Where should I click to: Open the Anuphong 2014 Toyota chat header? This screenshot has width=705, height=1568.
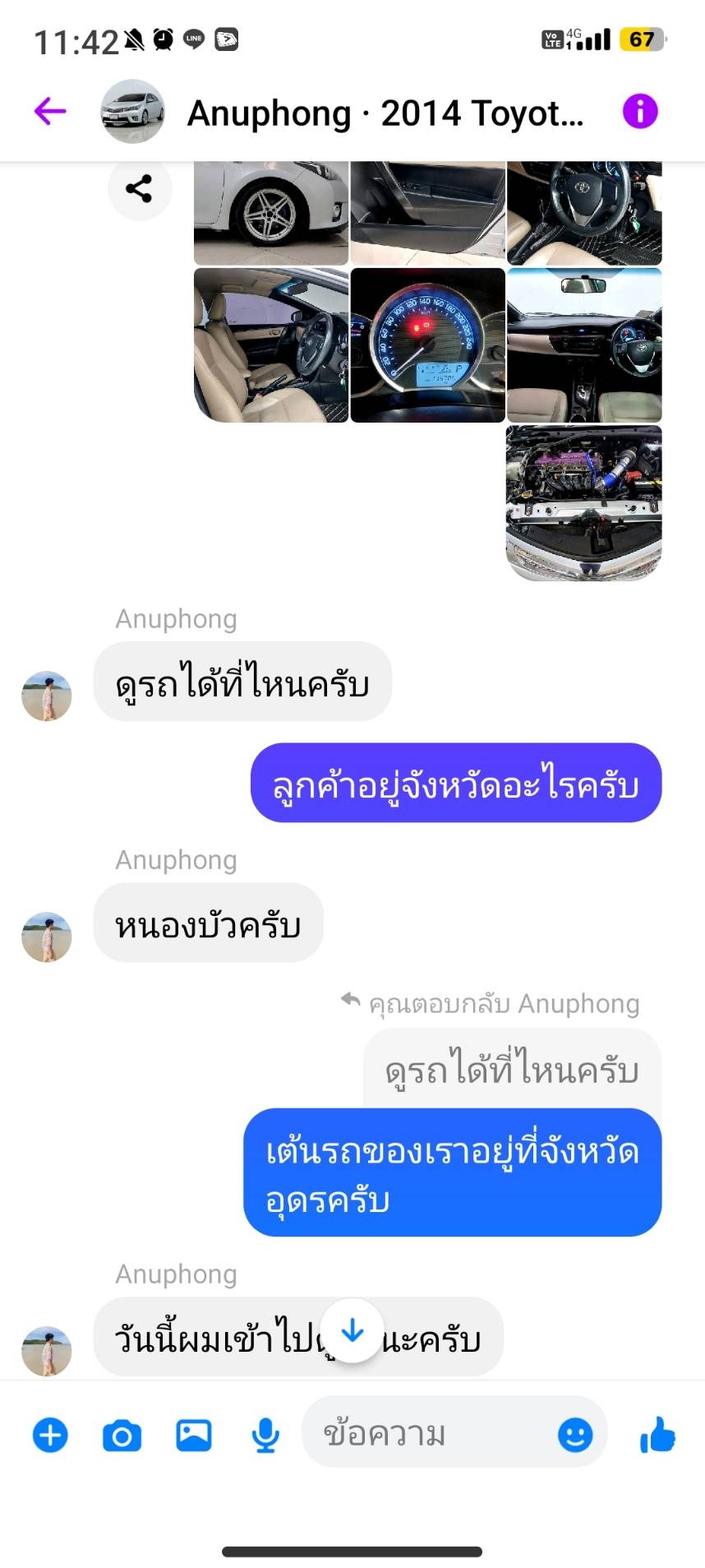385,113
